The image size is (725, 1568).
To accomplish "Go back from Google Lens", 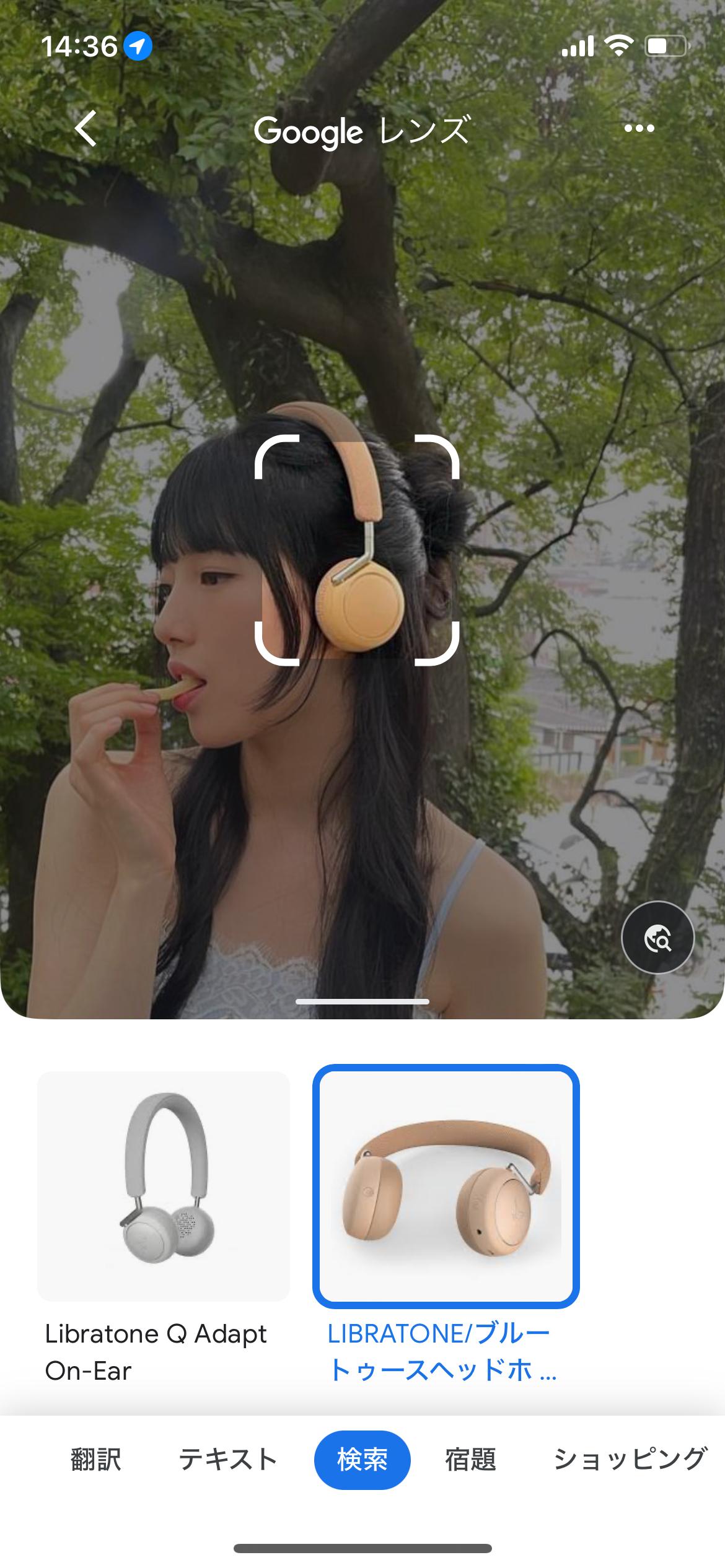I will point(86,129).
